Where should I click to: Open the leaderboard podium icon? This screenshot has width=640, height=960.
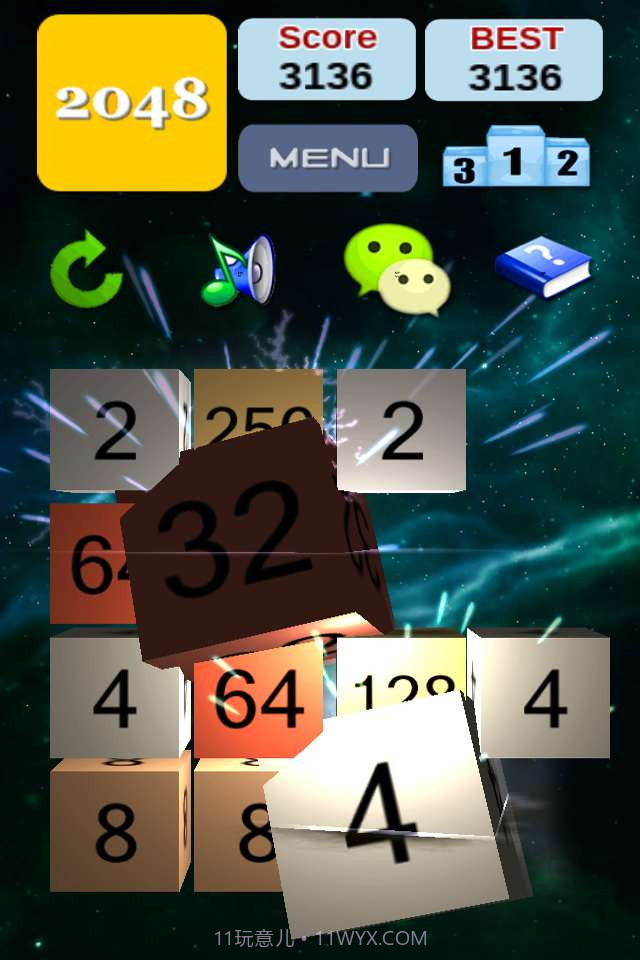coord(515,157)
